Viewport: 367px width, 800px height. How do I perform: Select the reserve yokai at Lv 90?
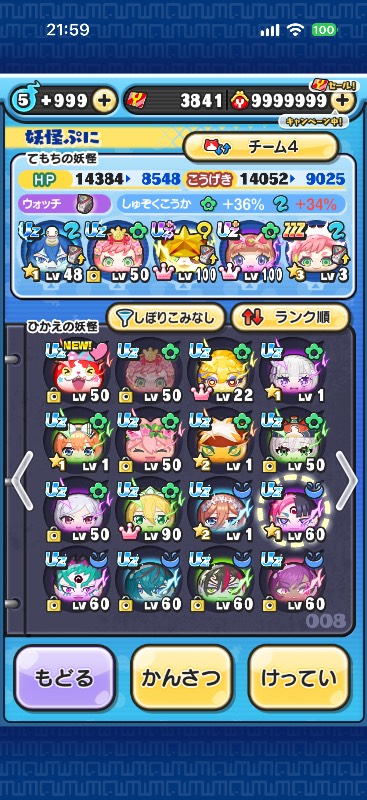tap(150, 512)
